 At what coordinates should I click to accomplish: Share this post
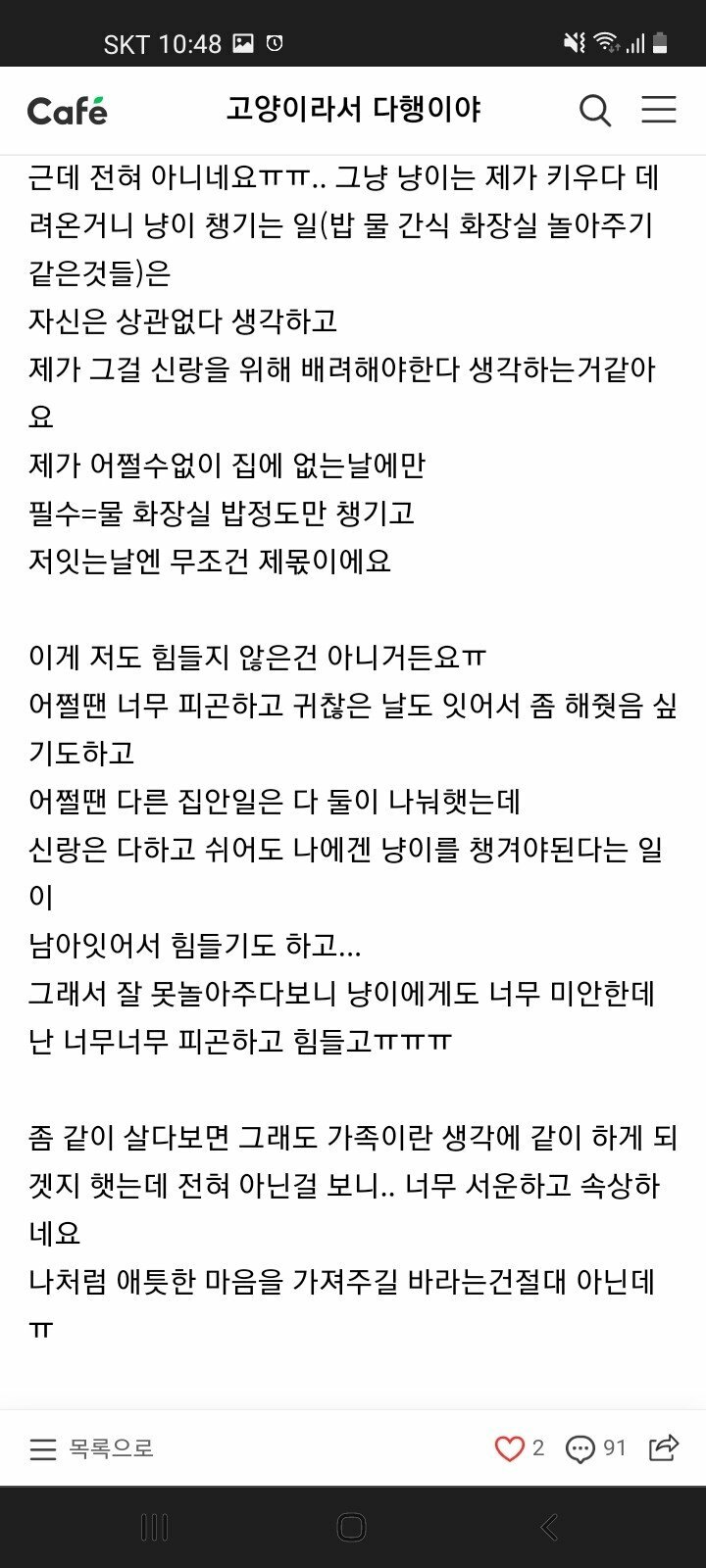[x=664, y=1447]
